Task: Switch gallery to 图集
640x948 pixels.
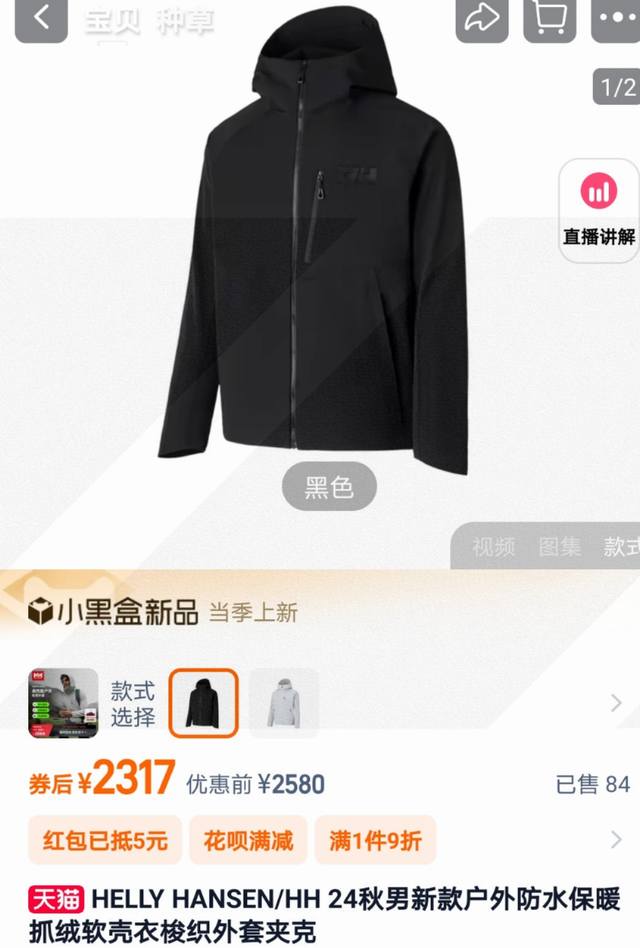Action: tap(559, 546)
